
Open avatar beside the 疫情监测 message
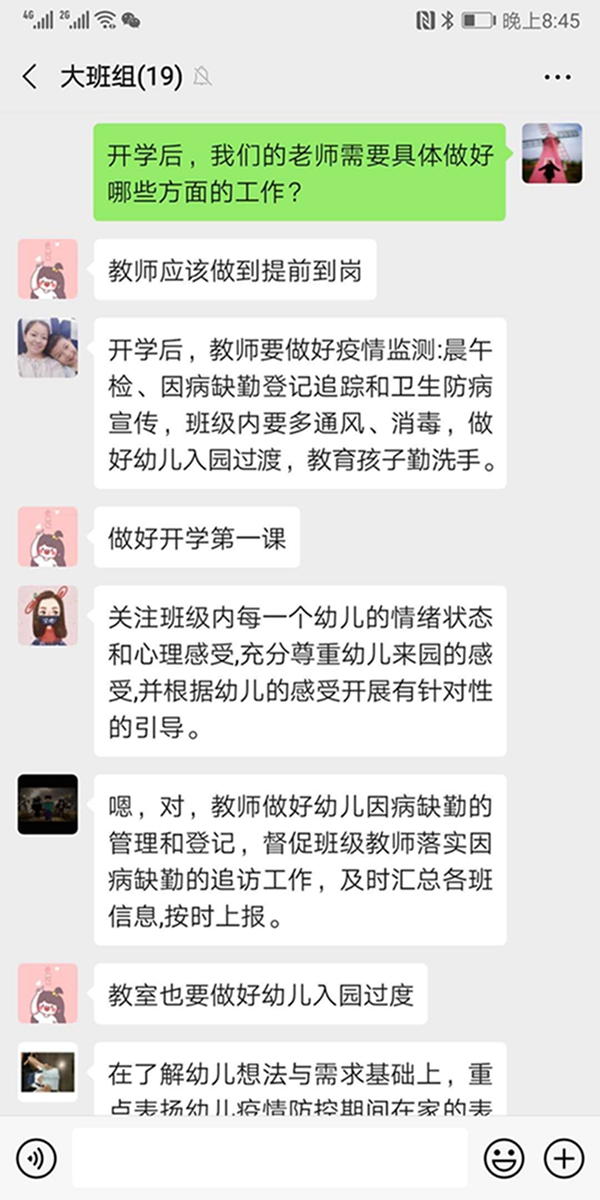[x=48, y=348]
